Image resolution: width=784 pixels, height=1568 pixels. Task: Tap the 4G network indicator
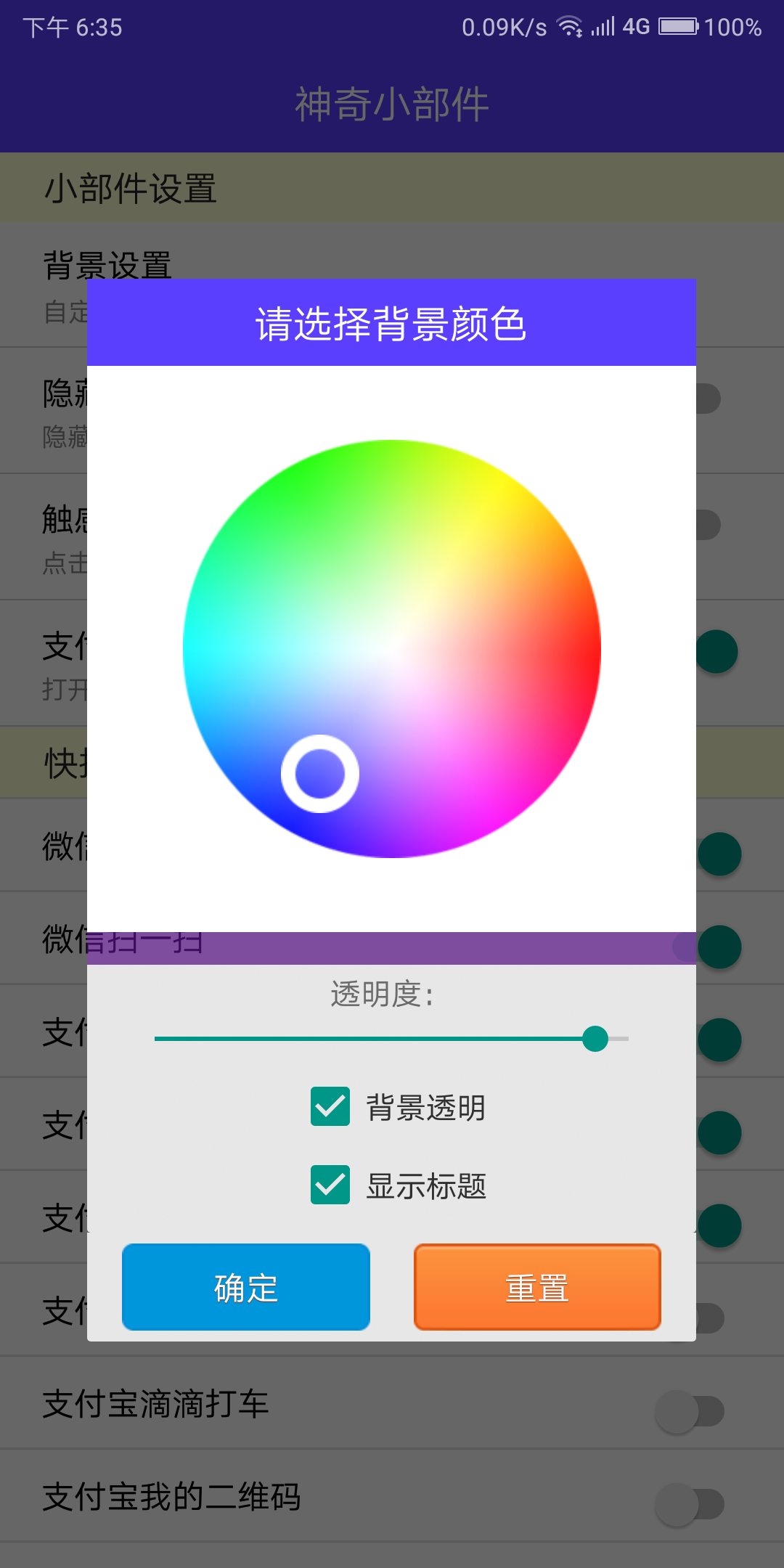point(633,28)
